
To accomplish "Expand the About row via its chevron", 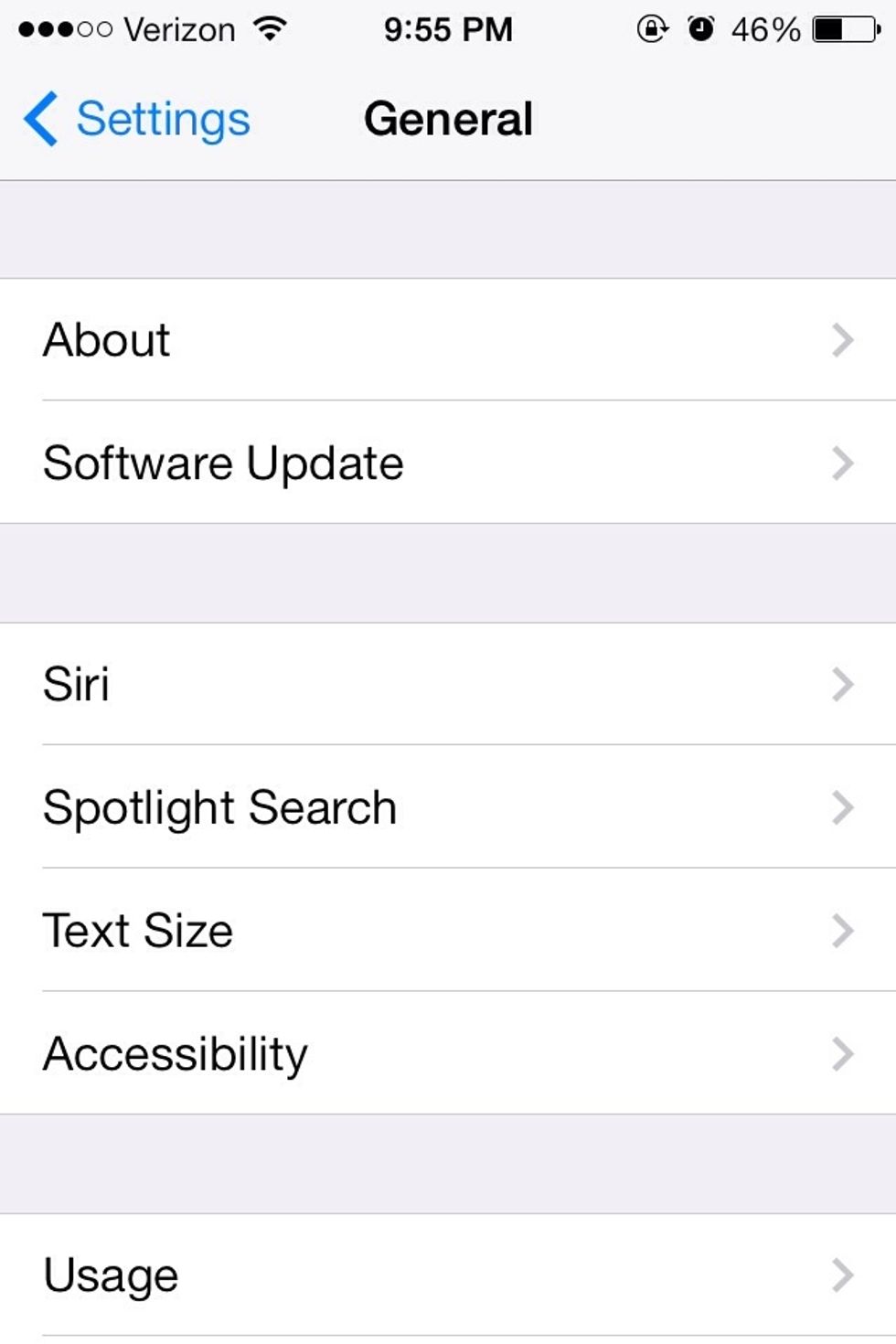I will [842, 338].
